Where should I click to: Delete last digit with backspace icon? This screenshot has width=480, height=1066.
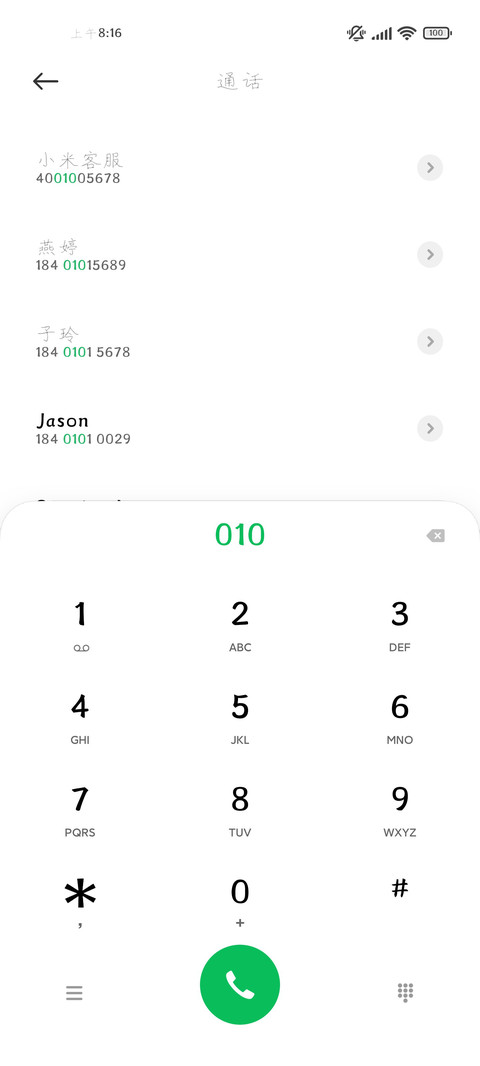coord(436,536)
